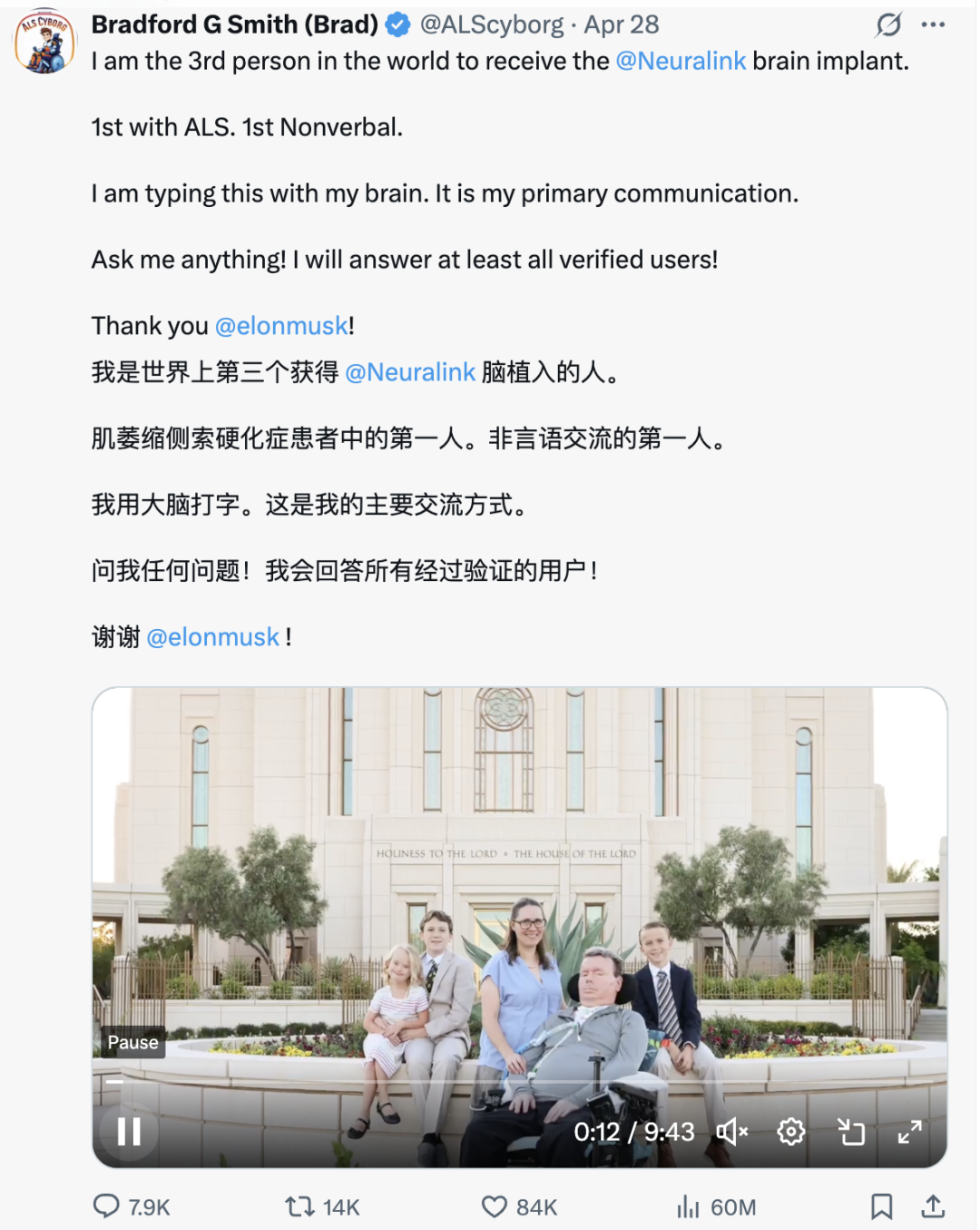Reply to the post with 7.9K comments

tap(132, 1206)
